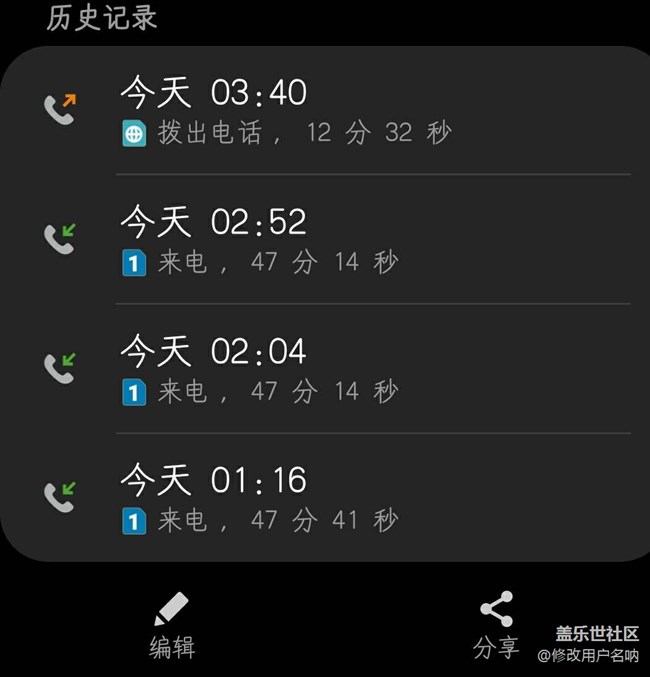Share the call history via 分享

pos(496,626)
